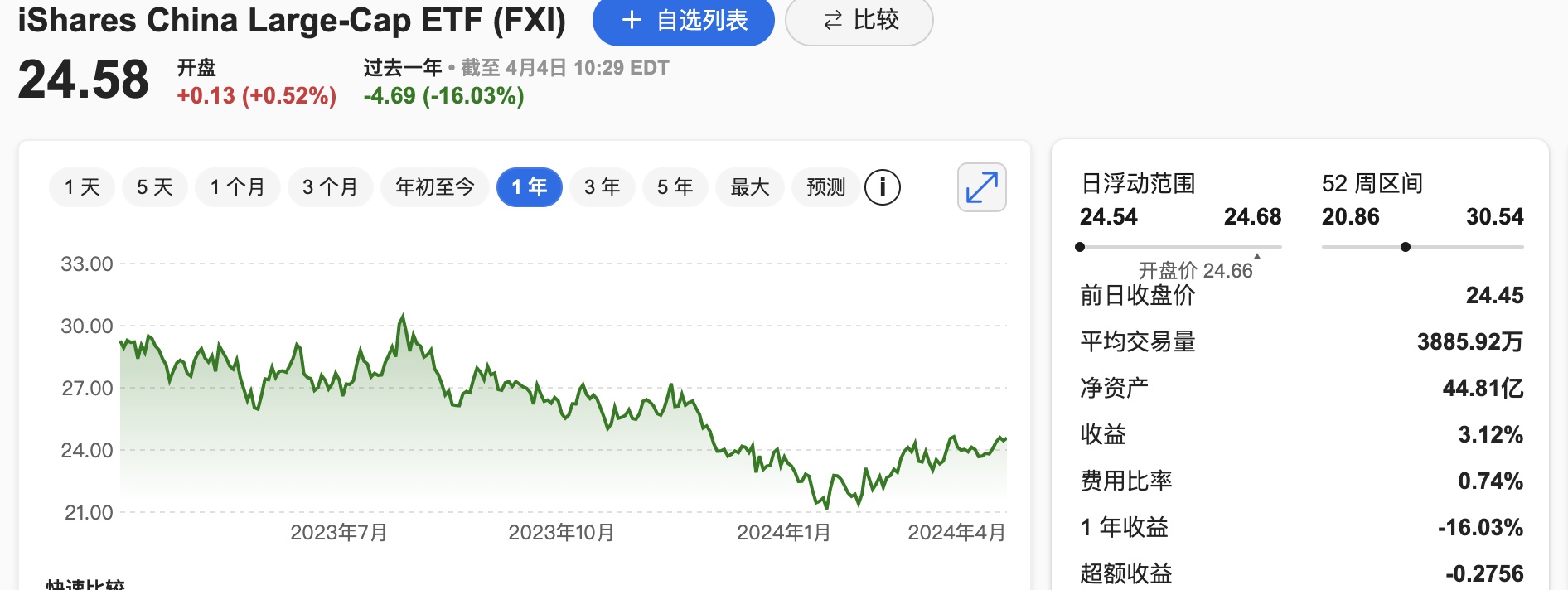Add FXI to the 自选列表 watchlist
Screen dimensions: 1568x590
click(683, 21)
